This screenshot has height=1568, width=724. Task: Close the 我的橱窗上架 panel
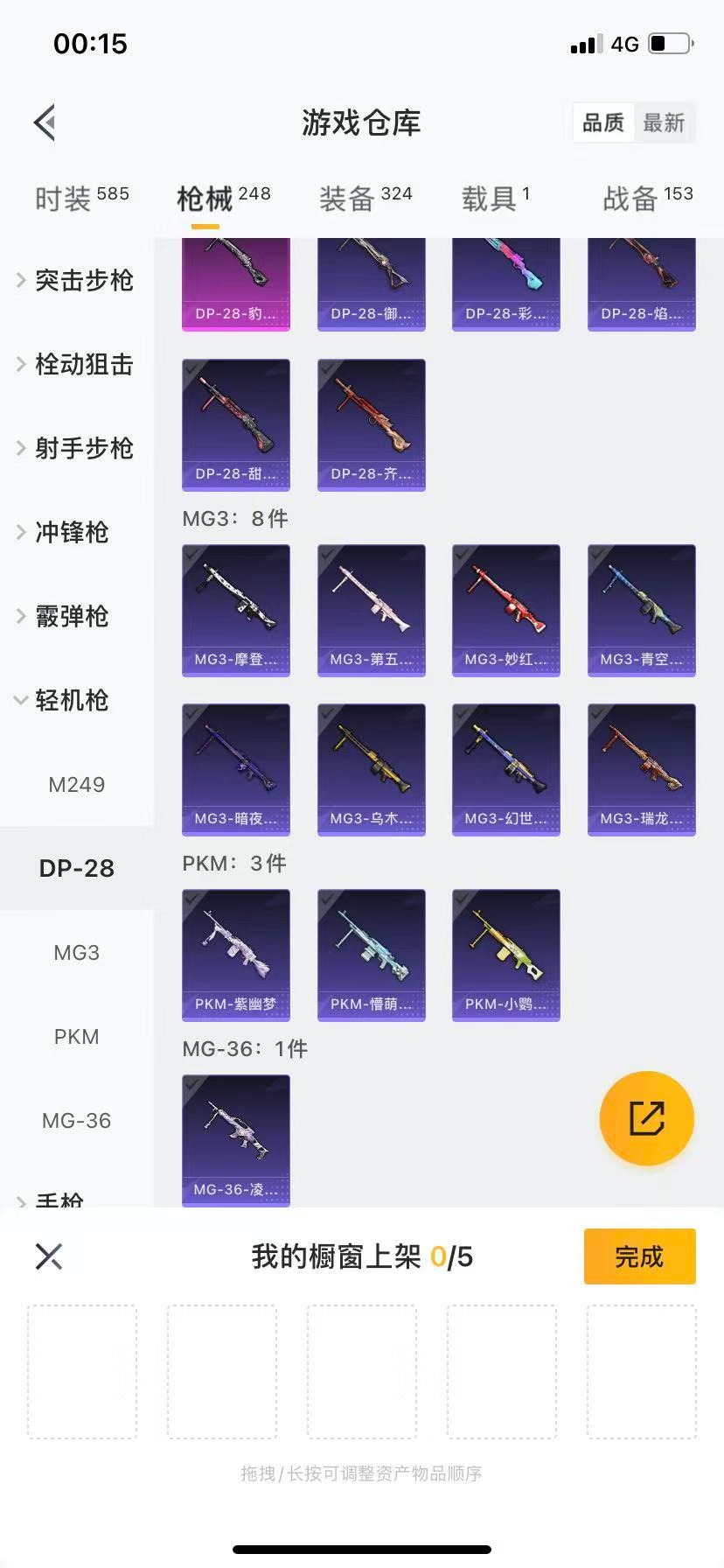tap(49, 1256)
